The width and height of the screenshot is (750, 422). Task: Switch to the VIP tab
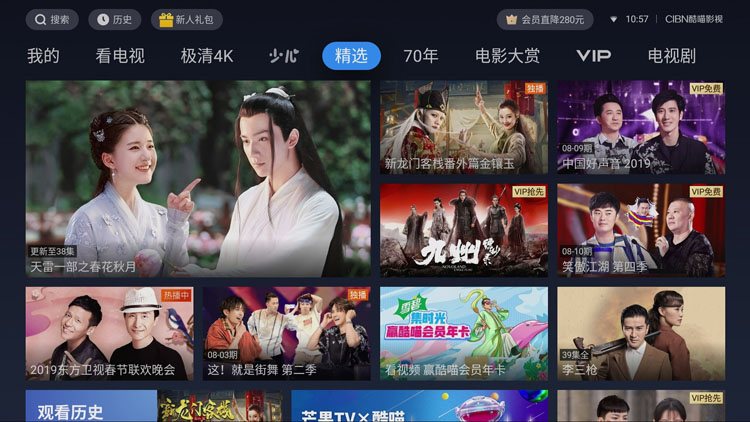(x=593, y=56)
